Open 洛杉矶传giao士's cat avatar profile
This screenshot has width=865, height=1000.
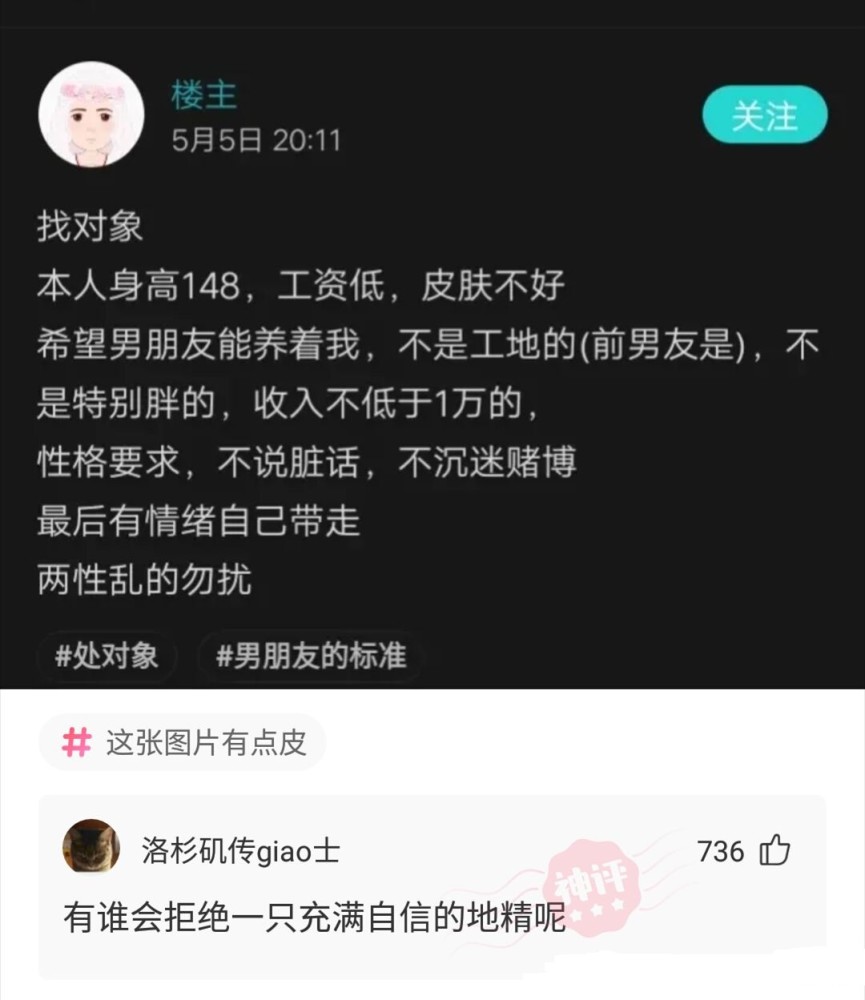coord(91,848)
